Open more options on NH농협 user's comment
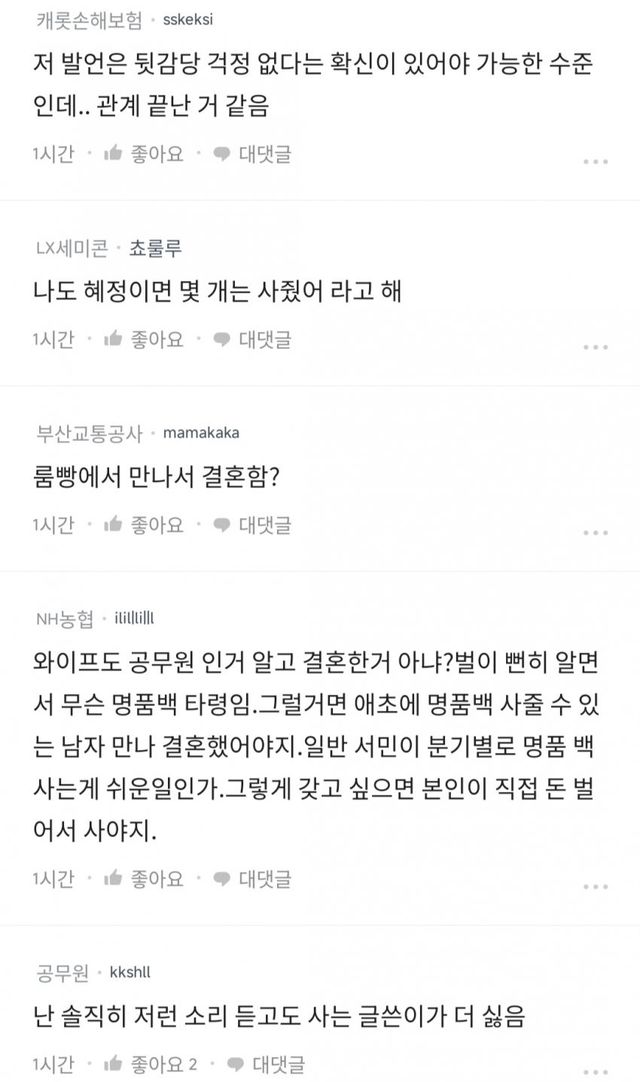 (x=595, y=884)
